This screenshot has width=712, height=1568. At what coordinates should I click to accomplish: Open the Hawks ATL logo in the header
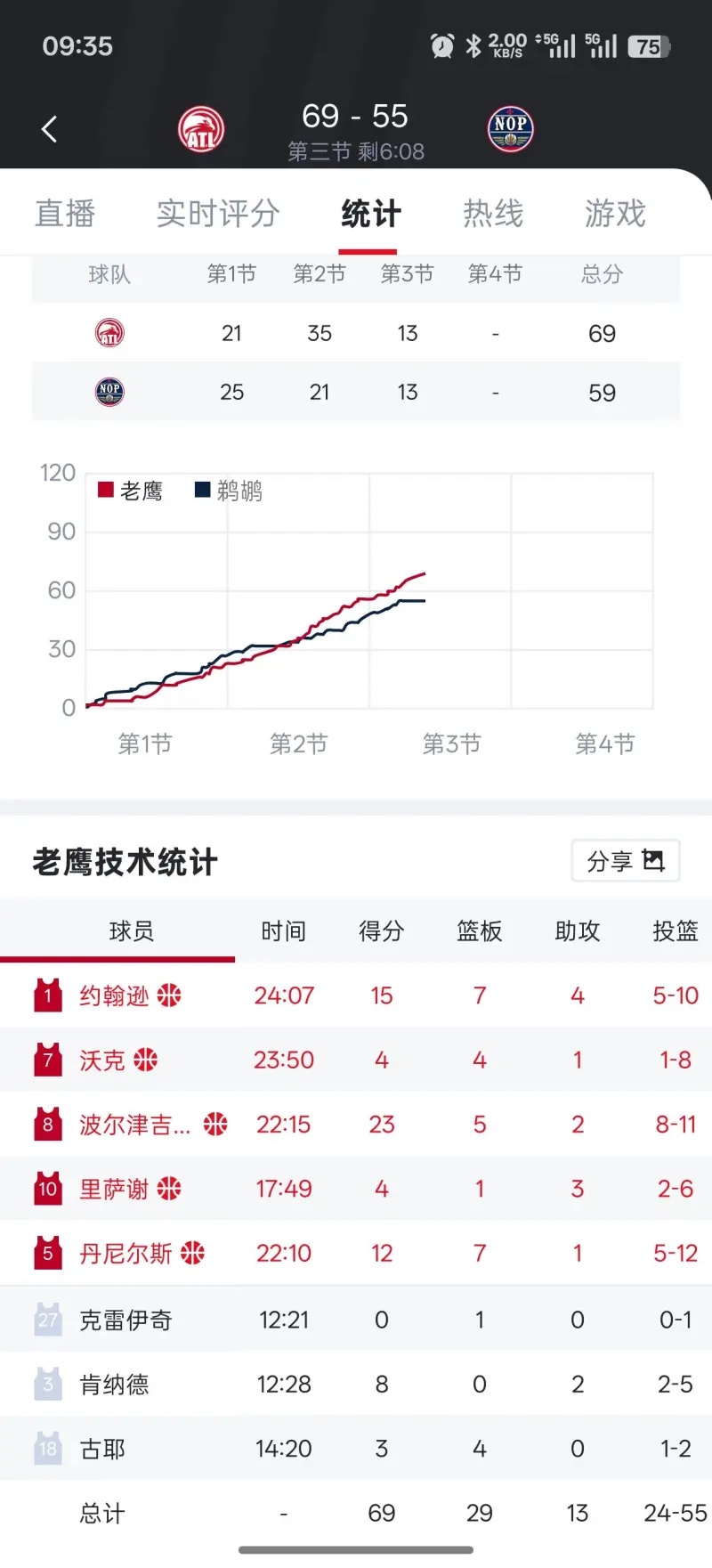(x=200, y=127)
